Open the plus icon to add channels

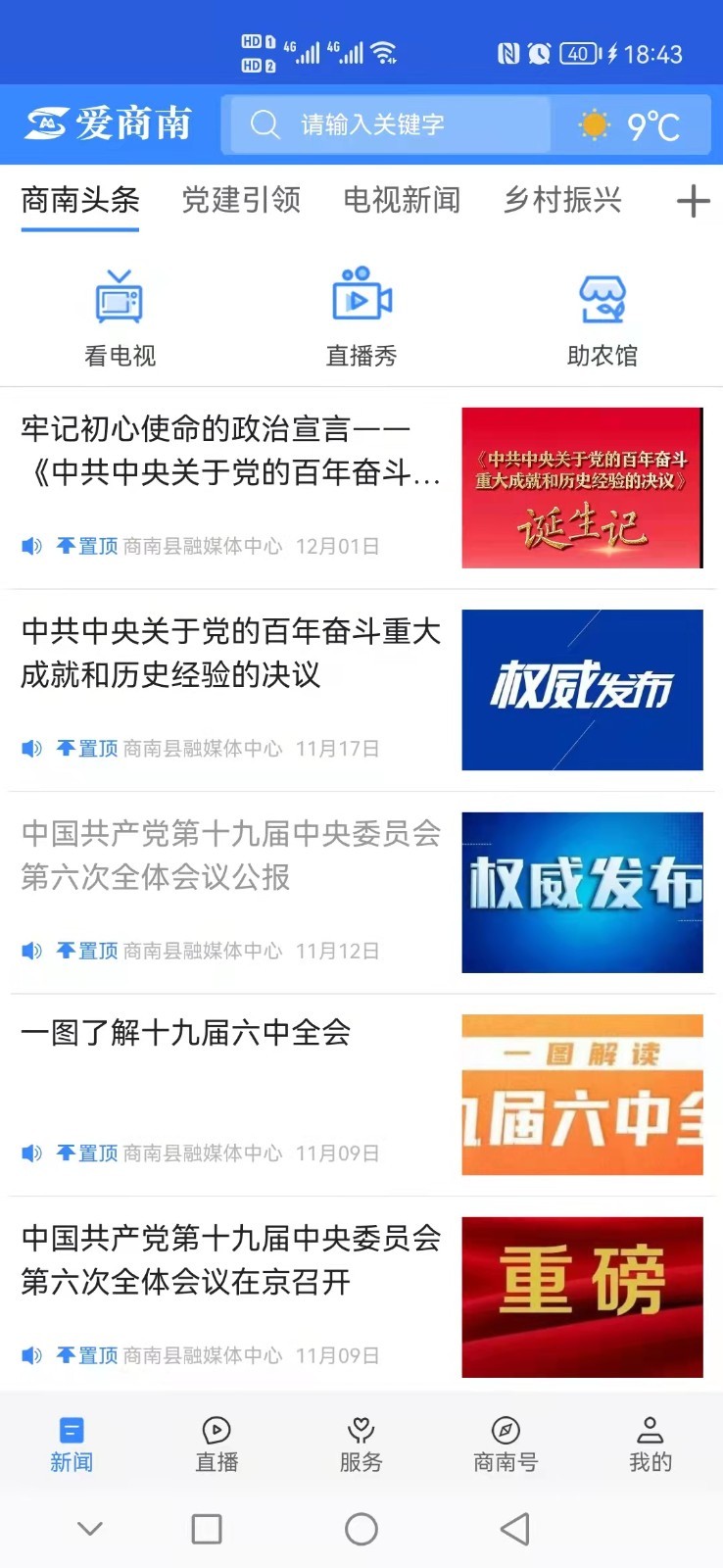tap(693, 202)
